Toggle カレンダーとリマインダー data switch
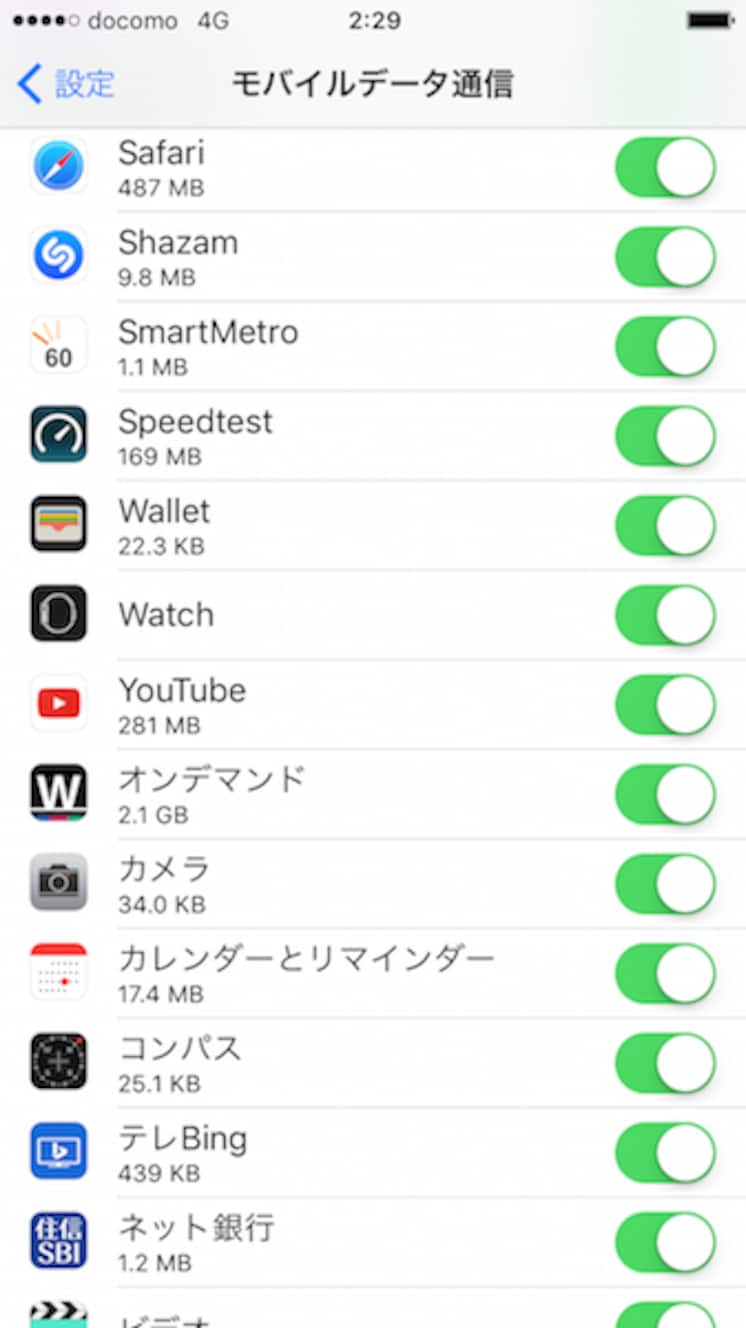The width and height of the screenshot is (746, 1328). (665, 974)
